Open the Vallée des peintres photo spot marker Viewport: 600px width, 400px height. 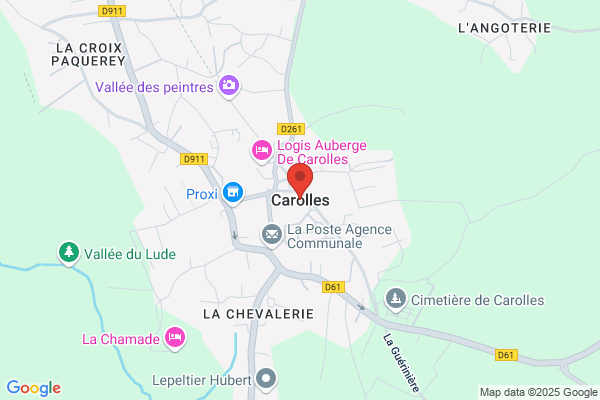click(229, 86)
